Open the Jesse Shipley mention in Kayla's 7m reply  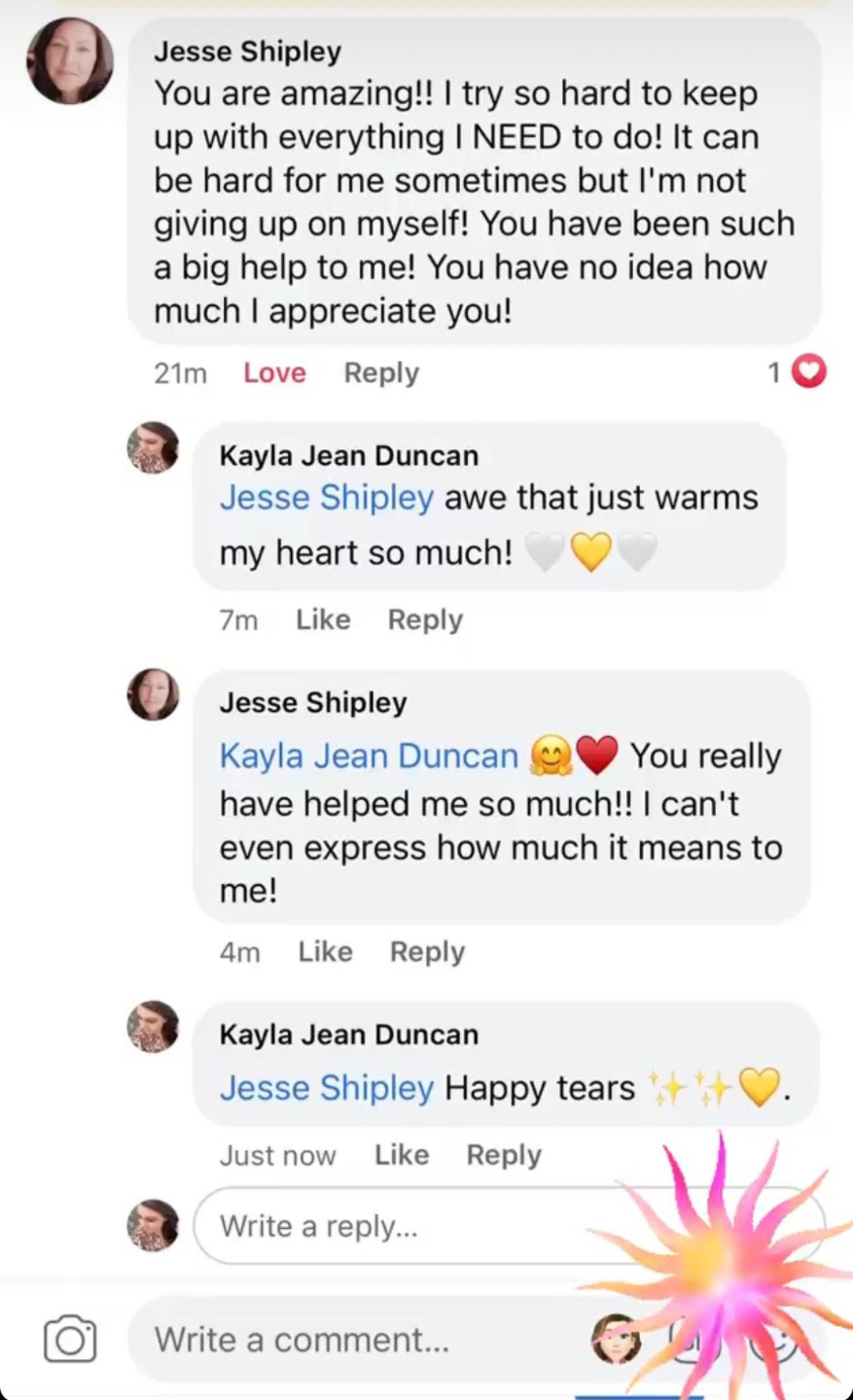[326, 498]
